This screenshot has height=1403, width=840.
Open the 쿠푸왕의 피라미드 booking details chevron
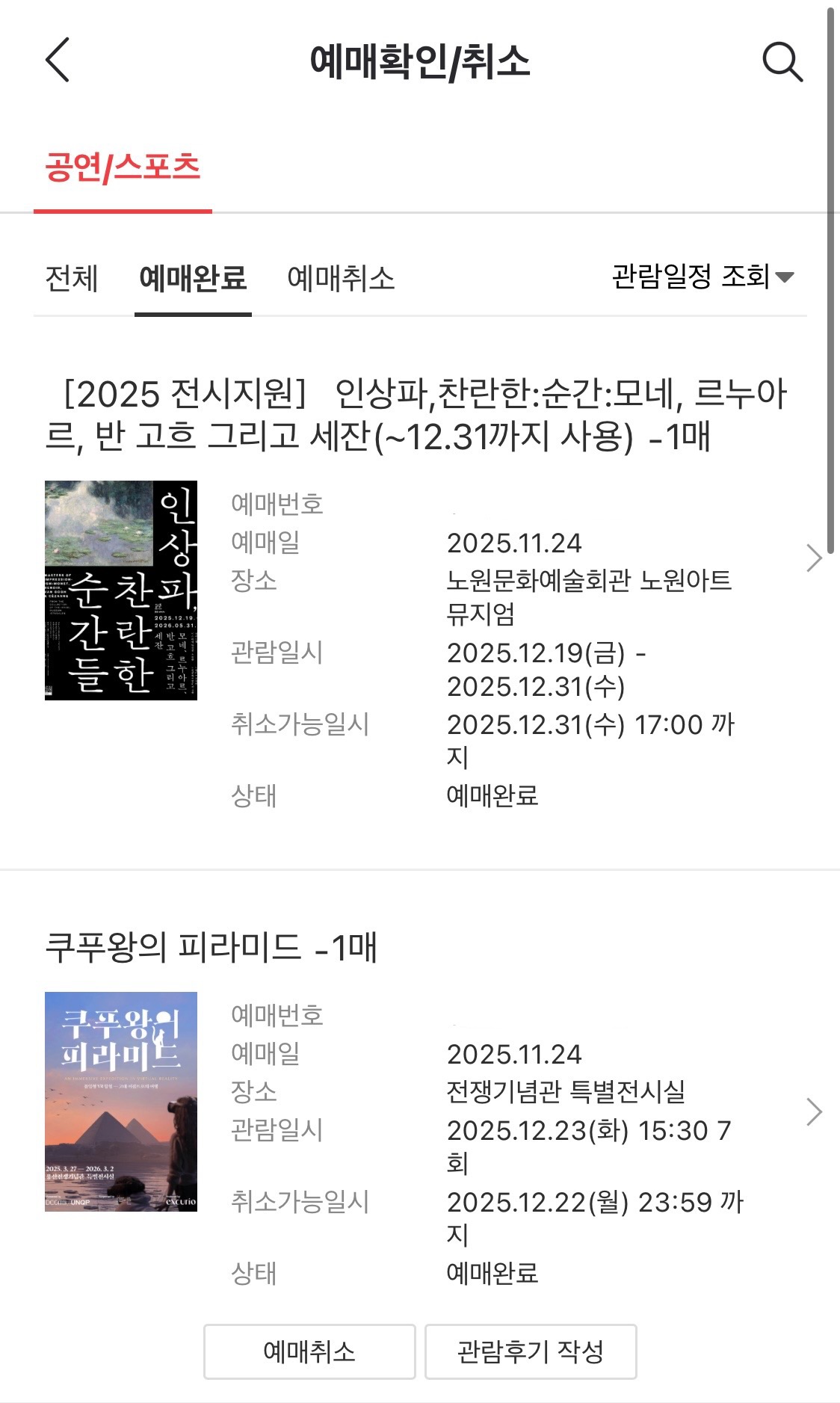[814, 1111]
